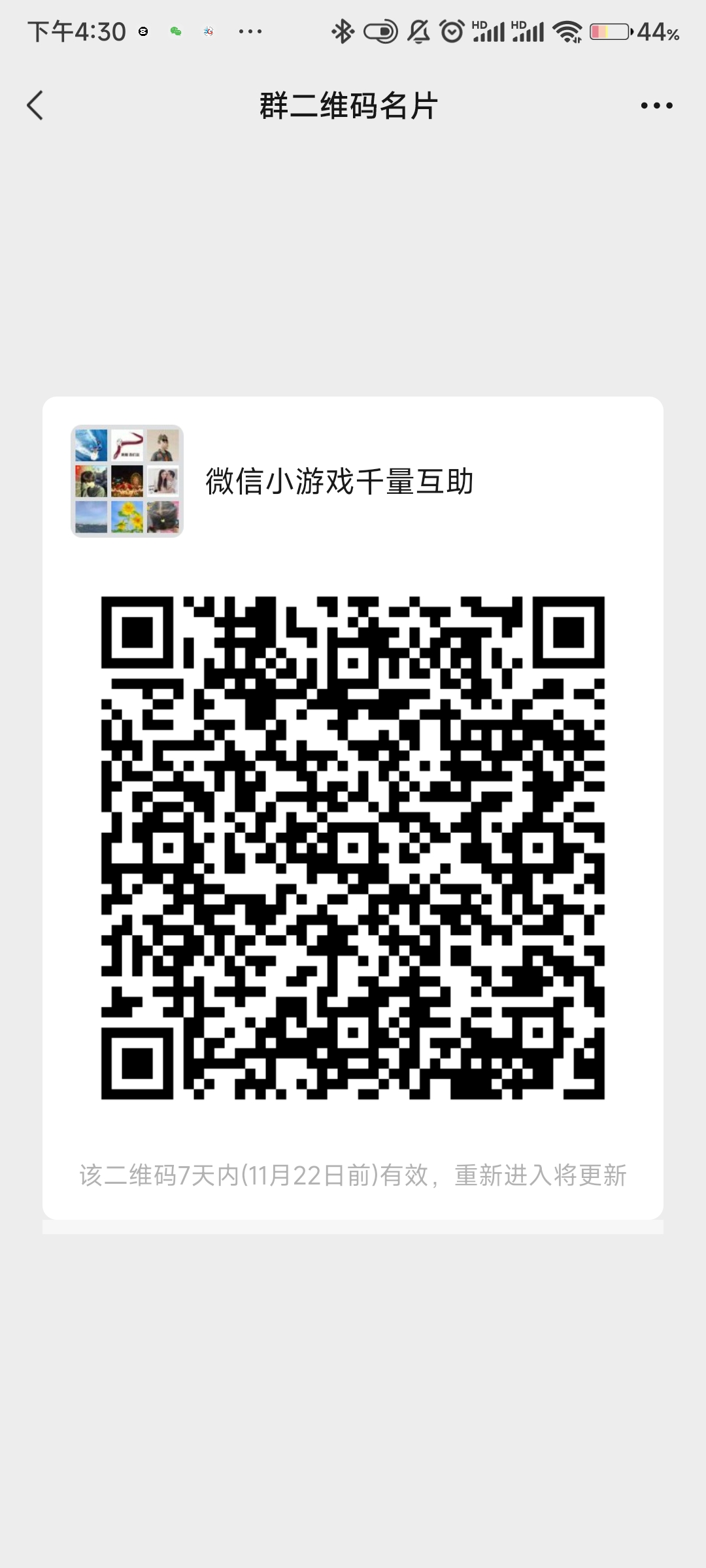Image resolution: width=706 pixels, height=1568 pixels.
Task: Go back from the group QR code card
Action: (x=35, y=105)
